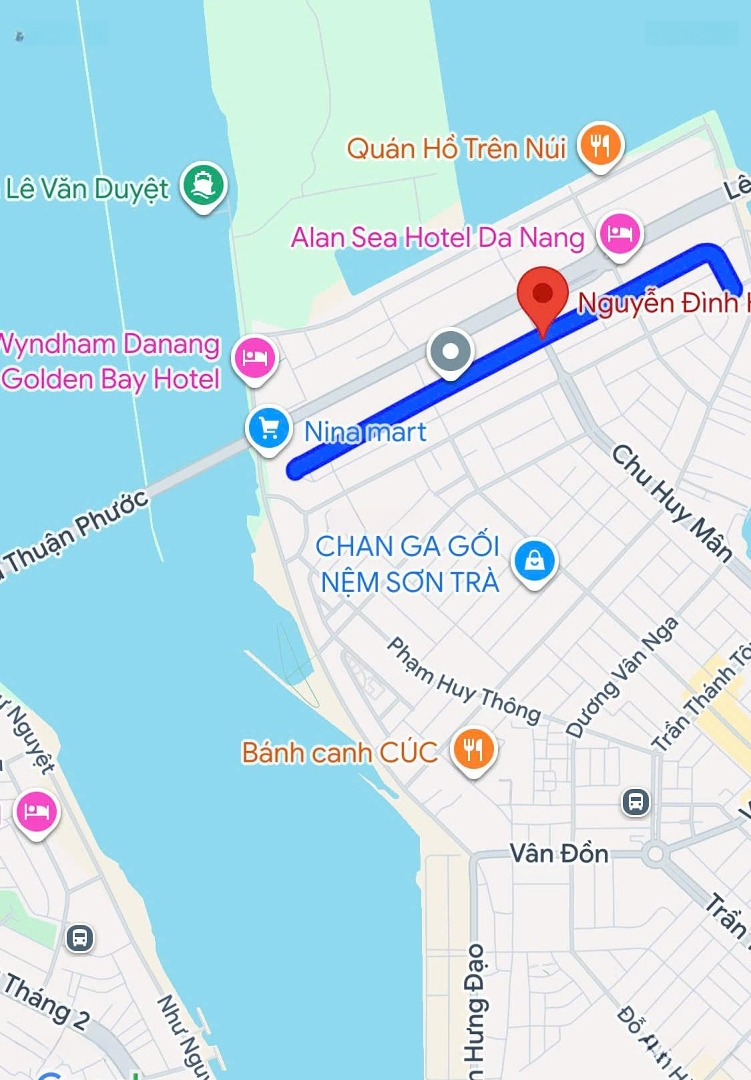Open the bus stop icon near Vân Đồn
Viewport: 751px width, 1080px height.
click(x=635, y=801)
